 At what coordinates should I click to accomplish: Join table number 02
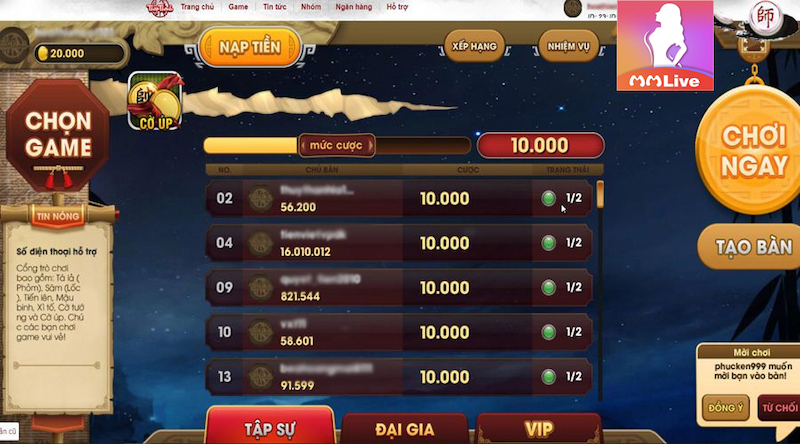coord(400,198)
